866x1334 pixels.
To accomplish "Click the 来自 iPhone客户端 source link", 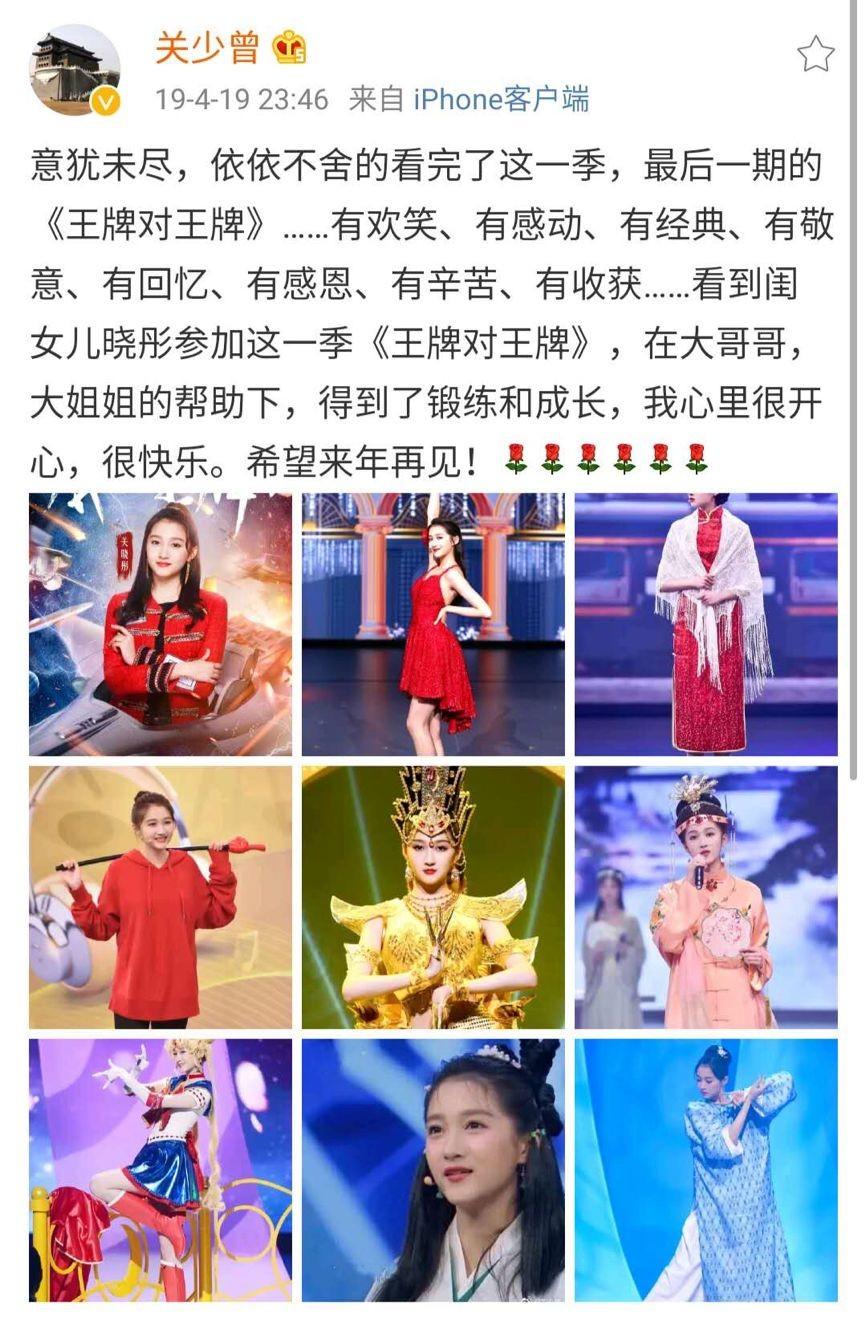I will click(x=470, y=99).
